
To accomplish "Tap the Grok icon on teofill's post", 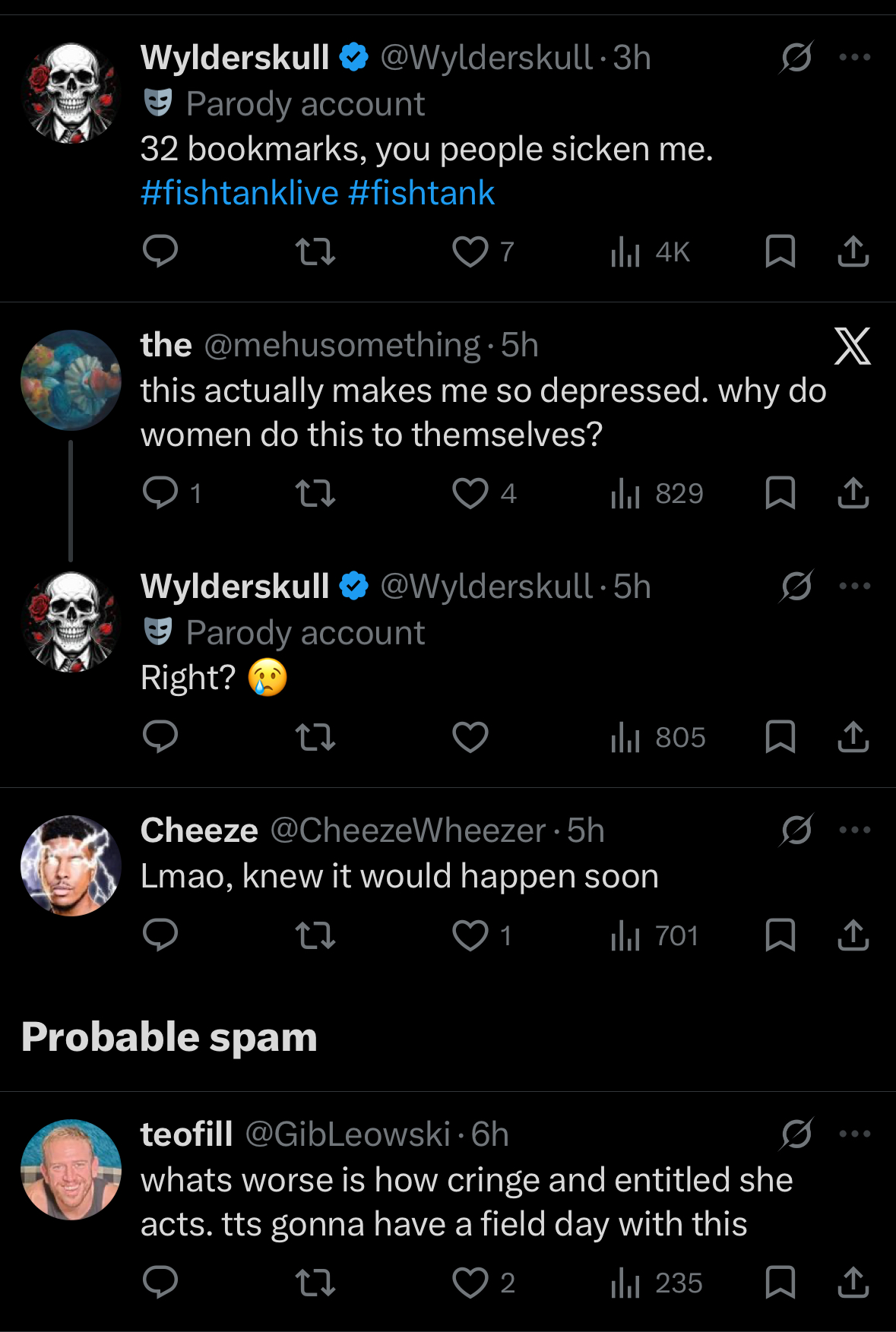I will click(796, 1134).
